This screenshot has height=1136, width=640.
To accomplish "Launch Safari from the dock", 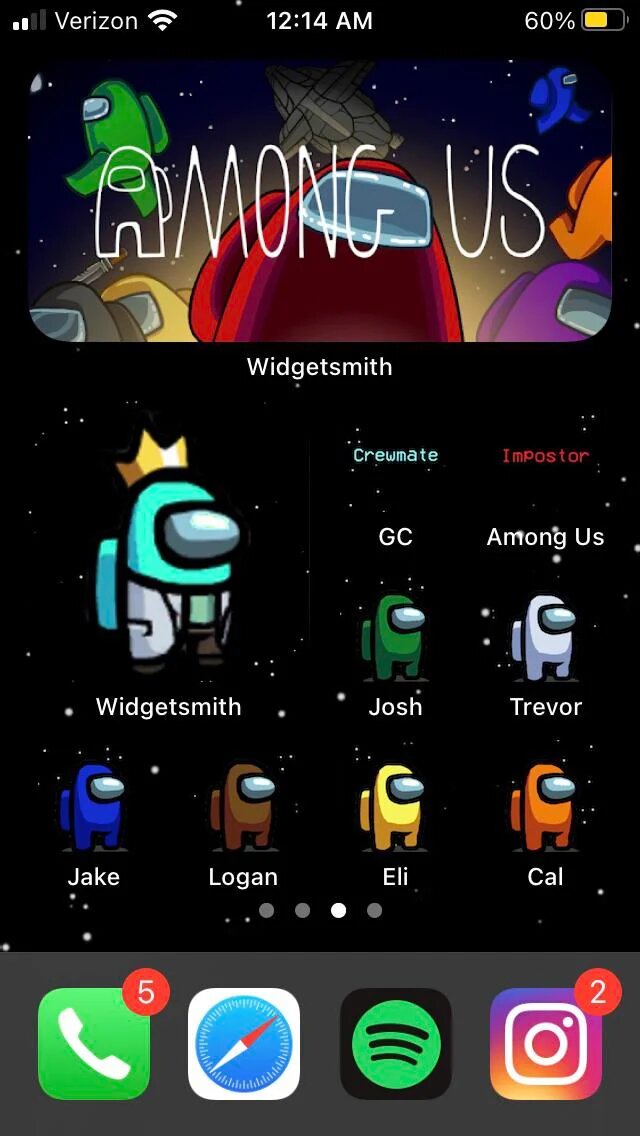I will [244, 1044].
